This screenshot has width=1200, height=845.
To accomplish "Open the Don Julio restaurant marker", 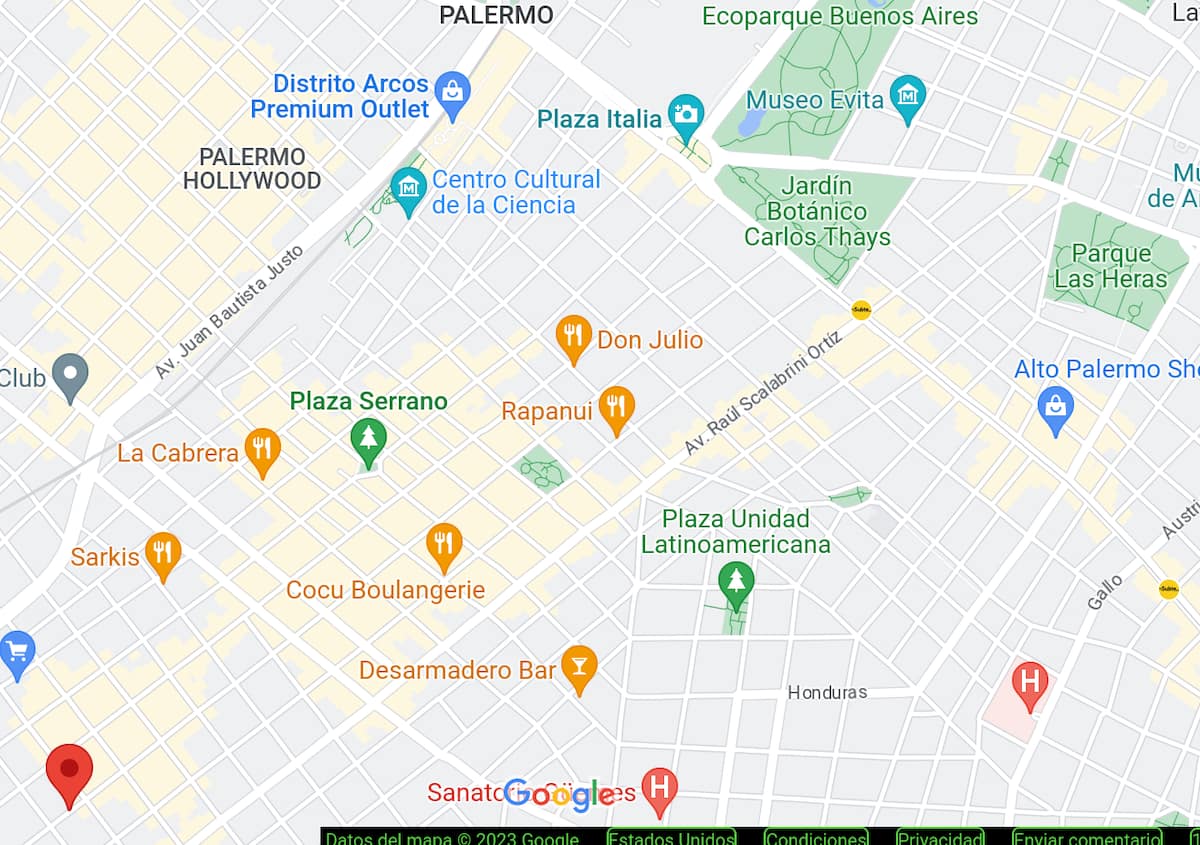I will pos(573,337).
